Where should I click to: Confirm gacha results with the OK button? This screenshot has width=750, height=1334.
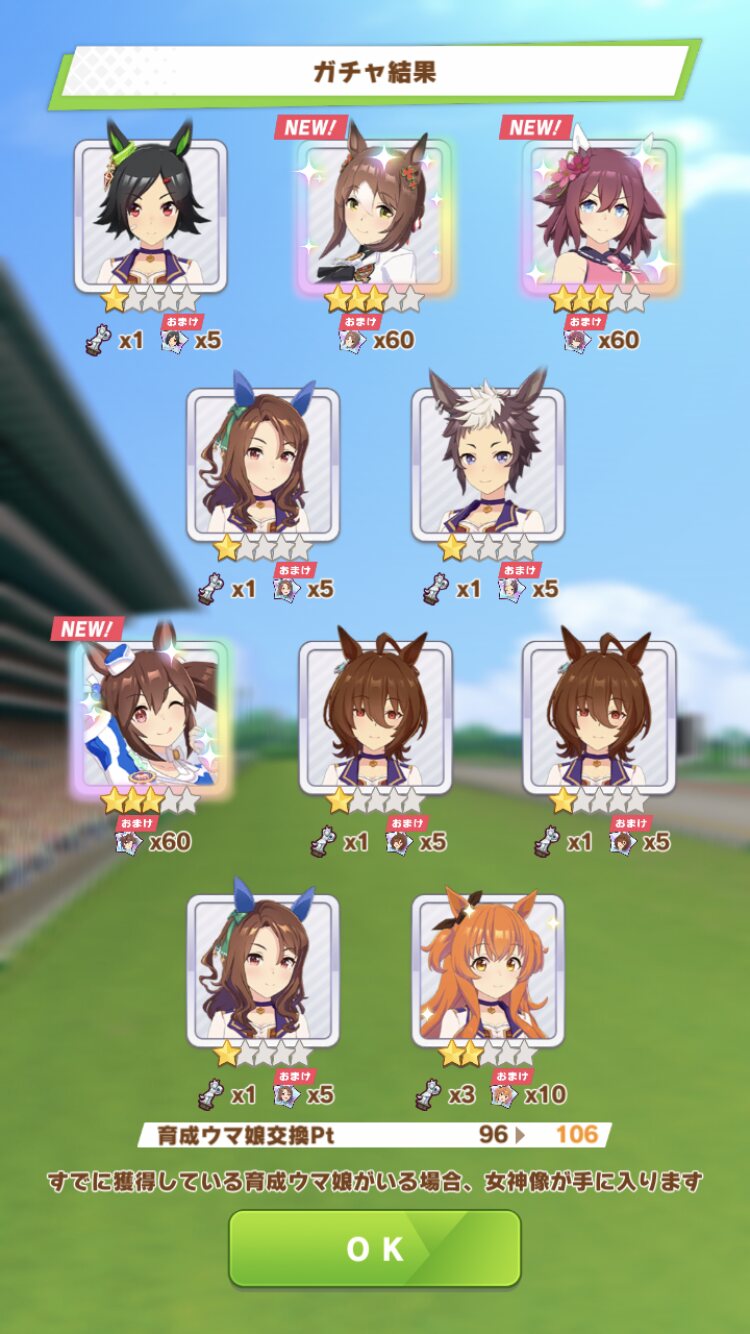pos(375,1248)
